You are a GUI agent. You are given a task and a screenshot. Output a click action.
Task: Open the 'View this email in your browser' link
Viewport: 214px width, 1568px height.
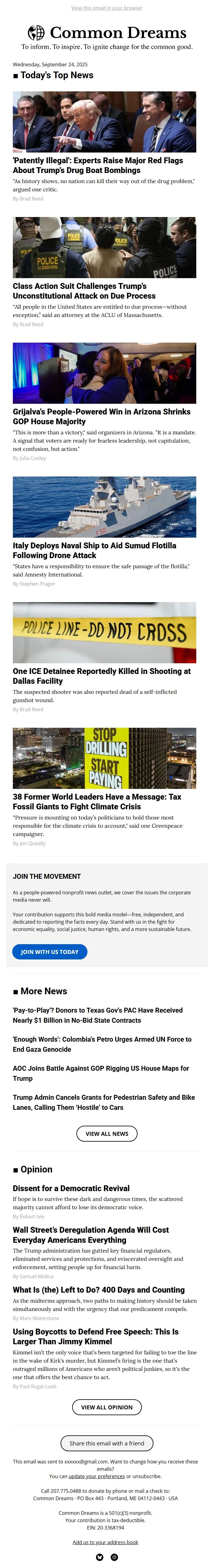(107, 8)
